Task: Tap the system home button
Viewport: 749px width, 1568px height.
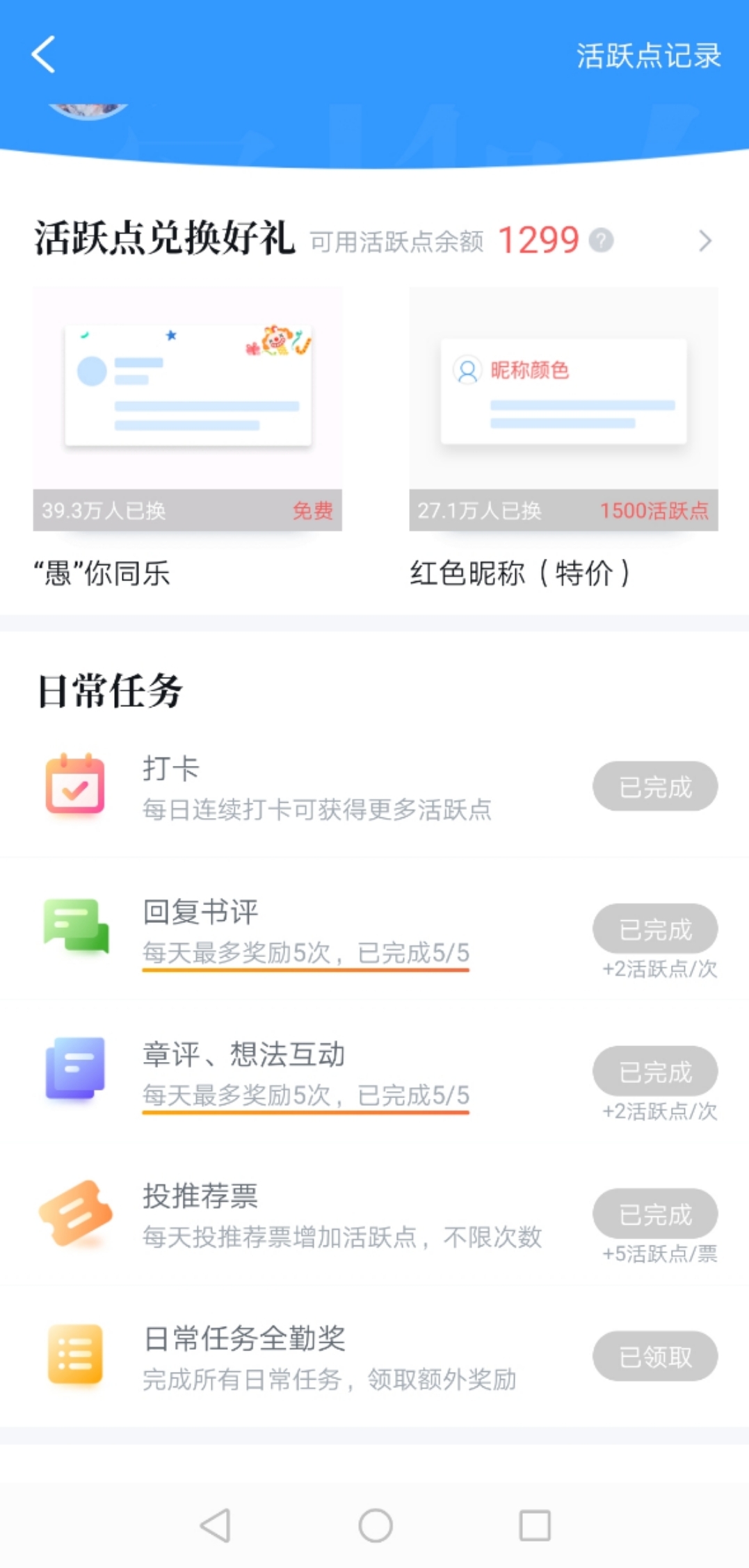Action: pyautogui.click(x=375, y=1526)
